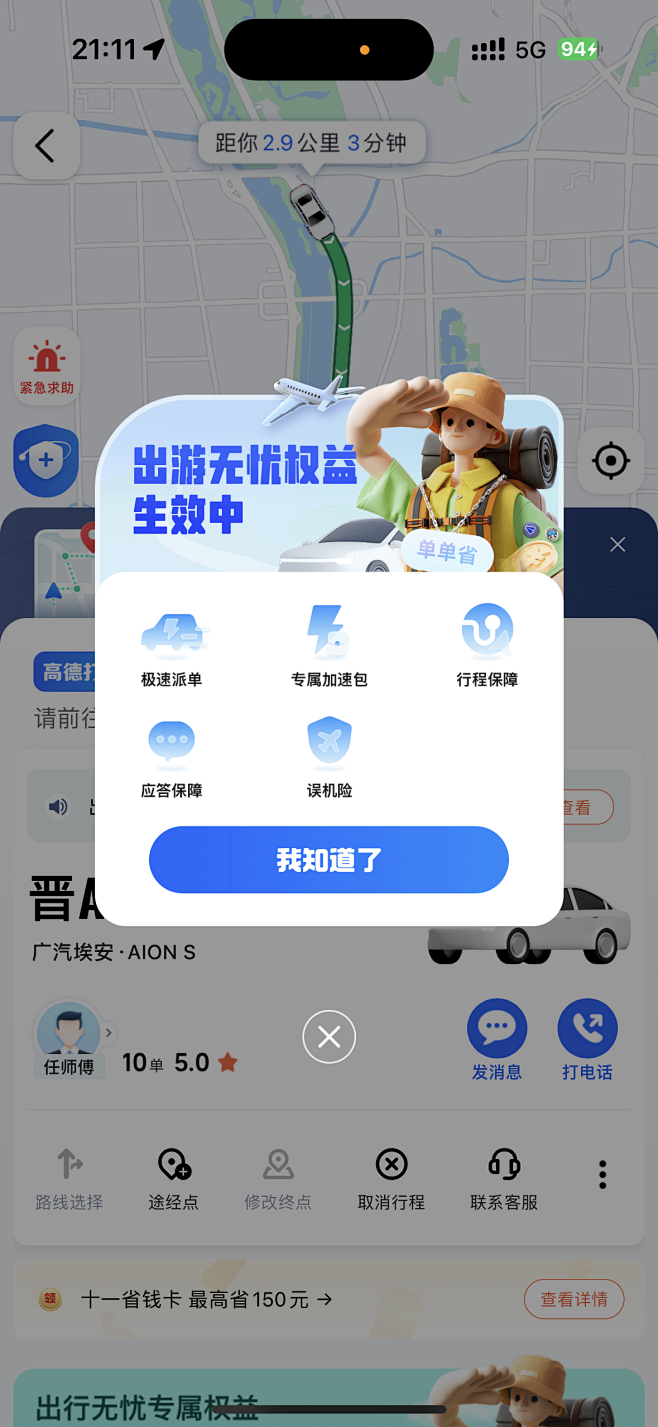Recenter the map on my location
Viewport: 658px width, 1427px height.
click(x=610, y=461)
